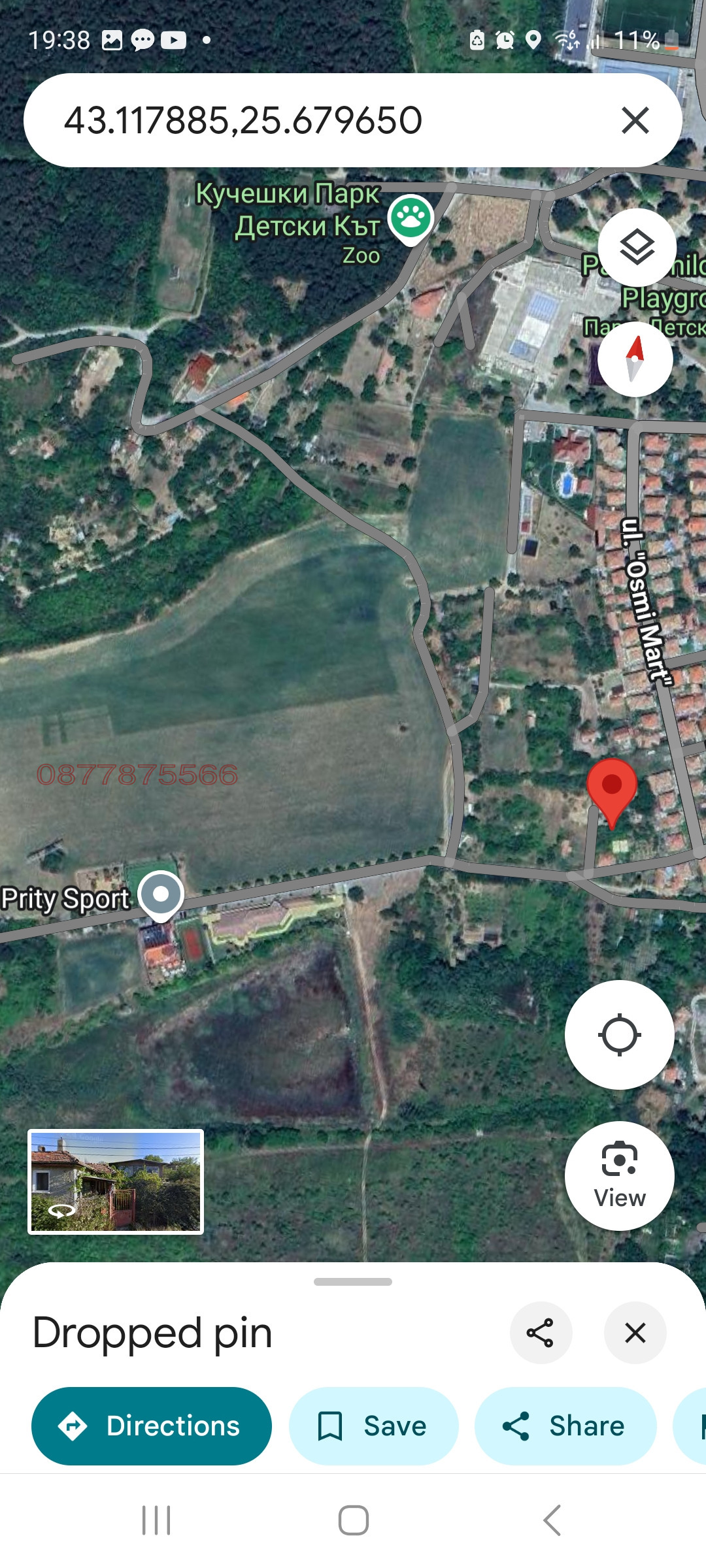The width and height of the screenshot is (706, 1568).
Task: Open the Directions button for the pin
Action: pos(150,1426)
